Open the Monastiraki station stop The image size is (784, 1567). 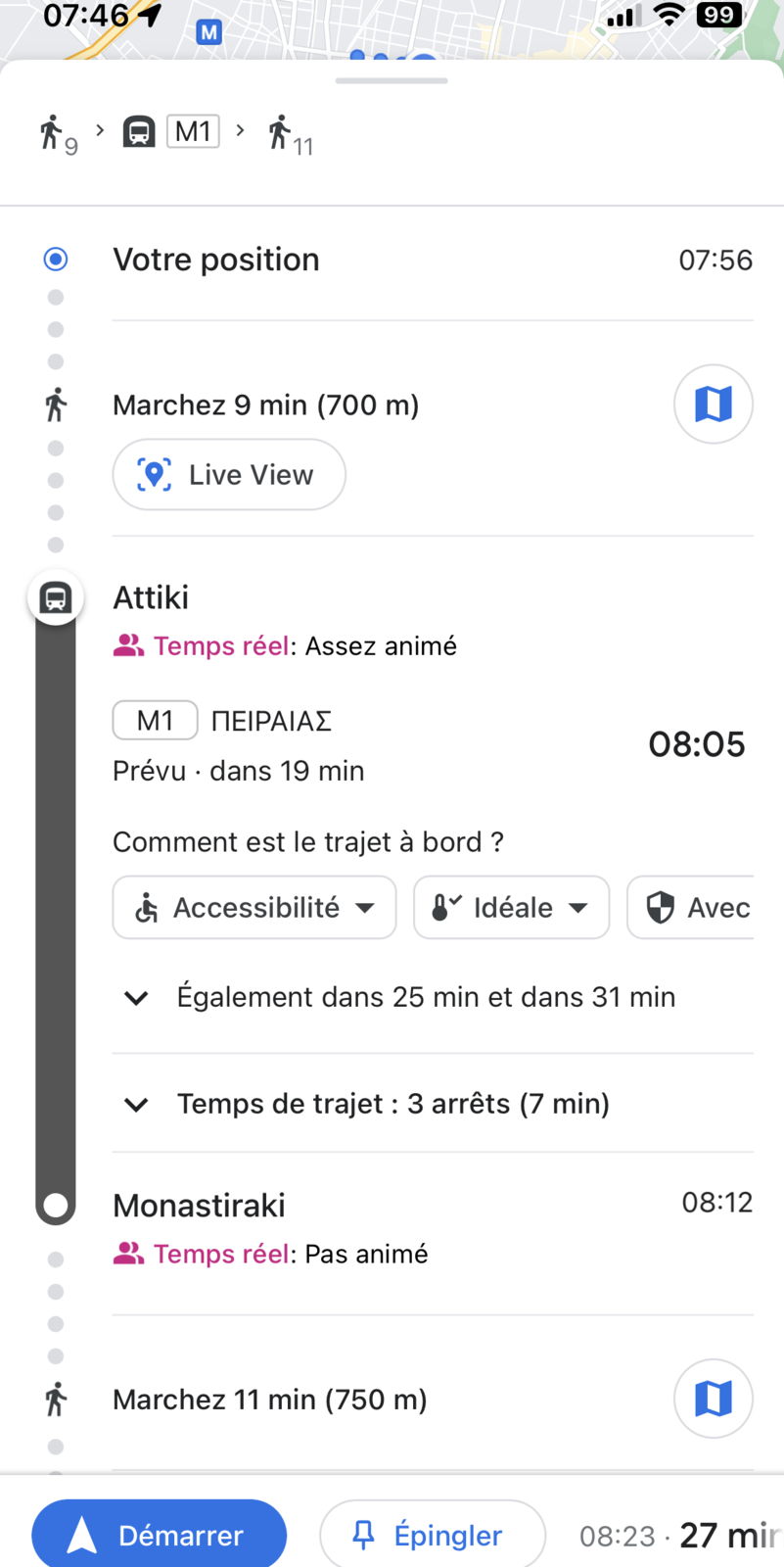(x=199, y=1206)
